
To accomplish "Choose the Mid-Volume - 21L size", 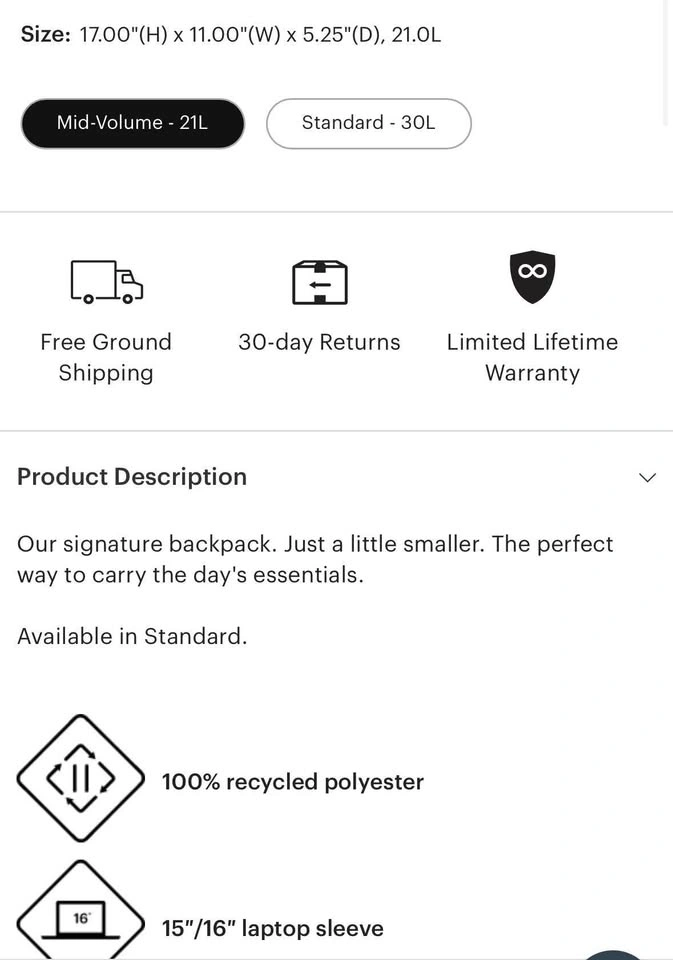I will click(132, 123).
